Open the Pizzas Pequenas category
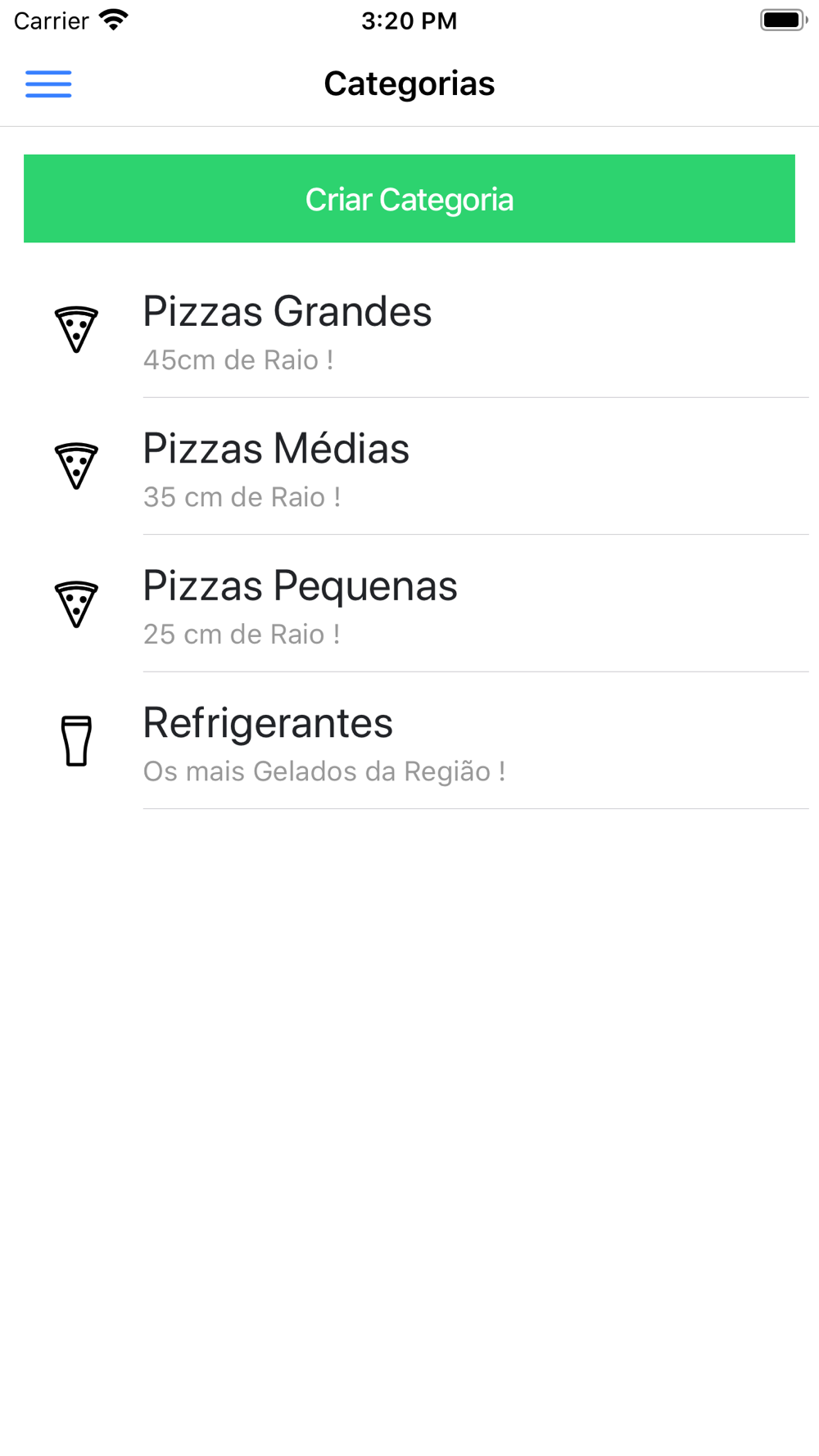 (x=409, y=604)
